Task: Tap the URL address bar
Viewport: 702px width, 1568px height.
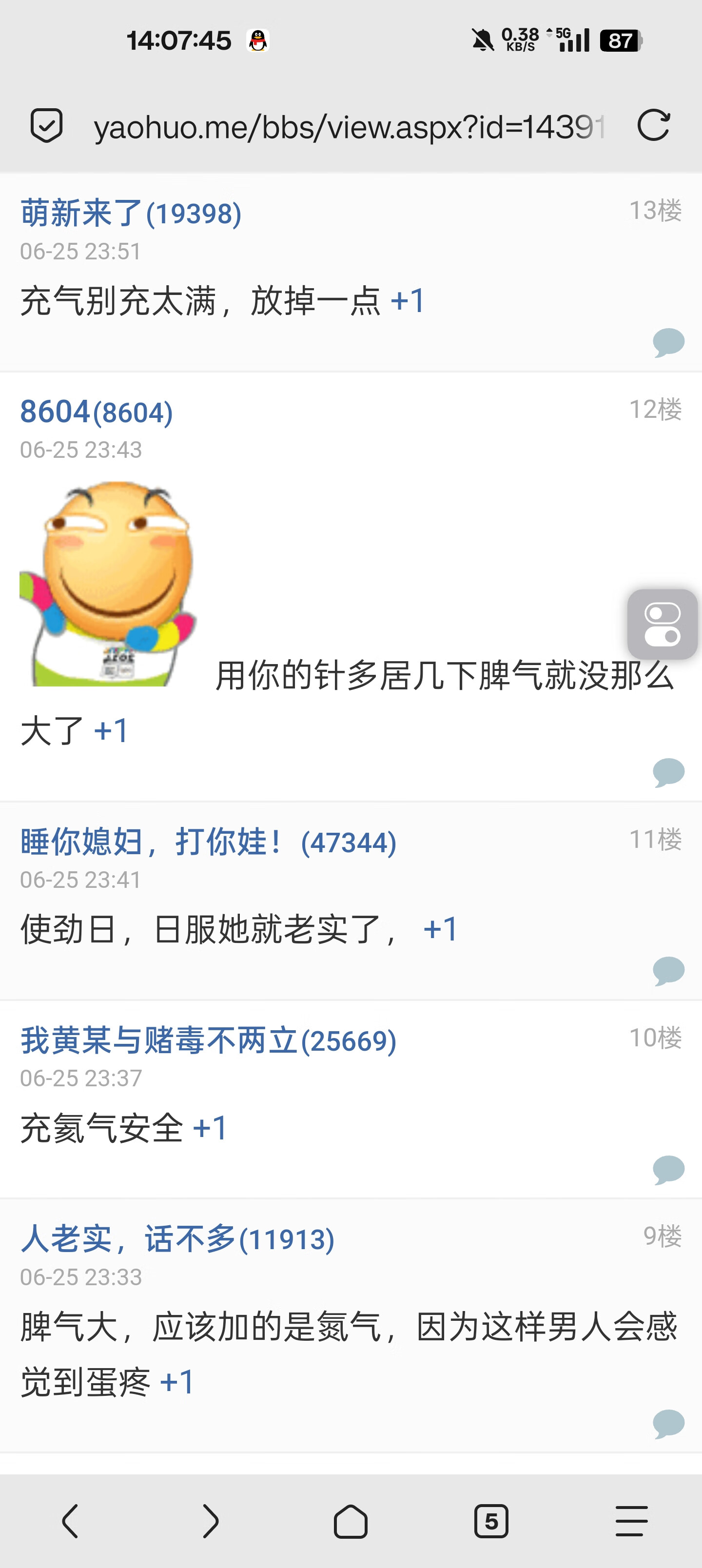Action: (x=350, y=127)
